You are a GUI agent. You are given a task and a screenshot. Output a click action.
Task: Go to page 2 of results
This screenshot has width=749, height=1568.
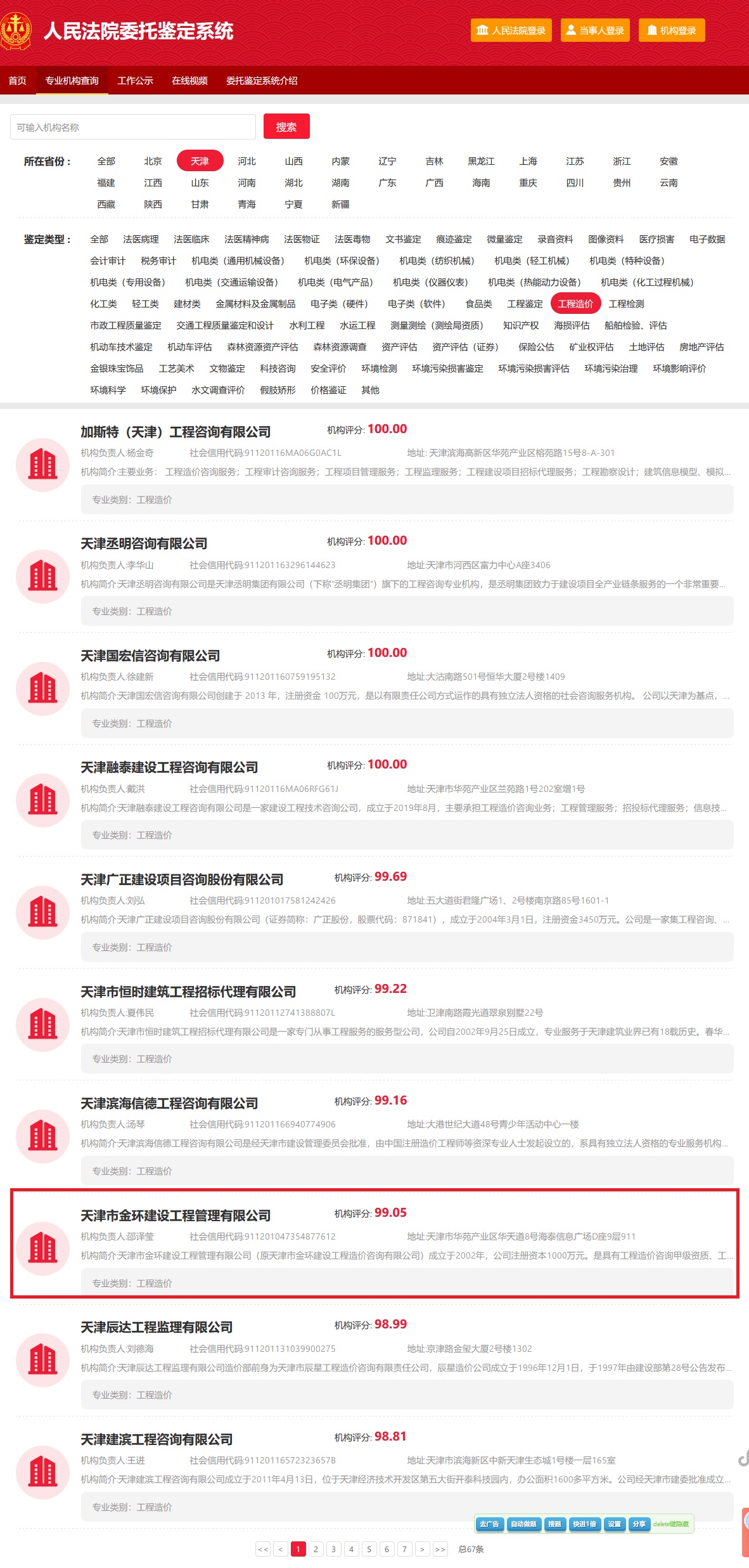point(316,1549)
